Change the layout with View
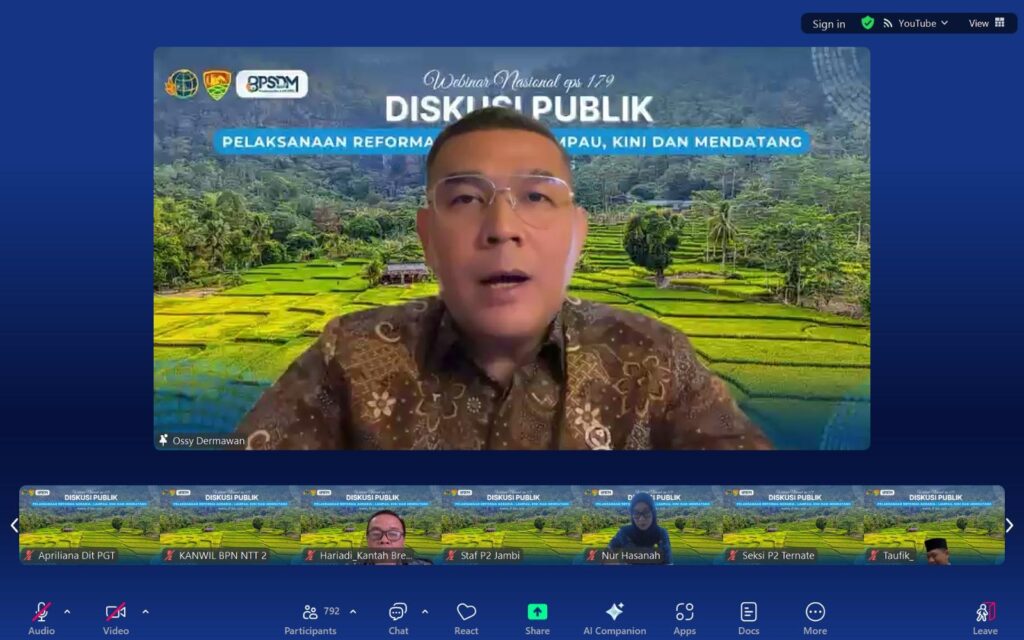 pyautogui.click(x=986, y=23)
